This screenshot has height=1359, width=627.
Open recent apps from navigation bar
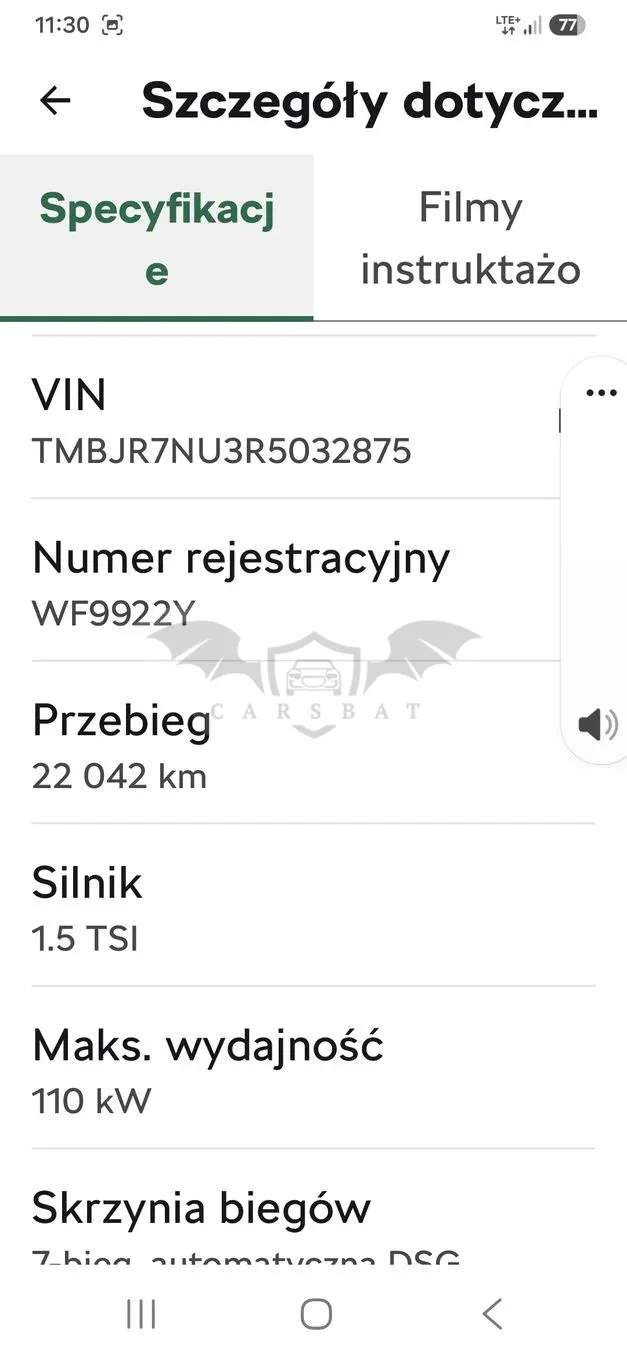coord(141,1314)
